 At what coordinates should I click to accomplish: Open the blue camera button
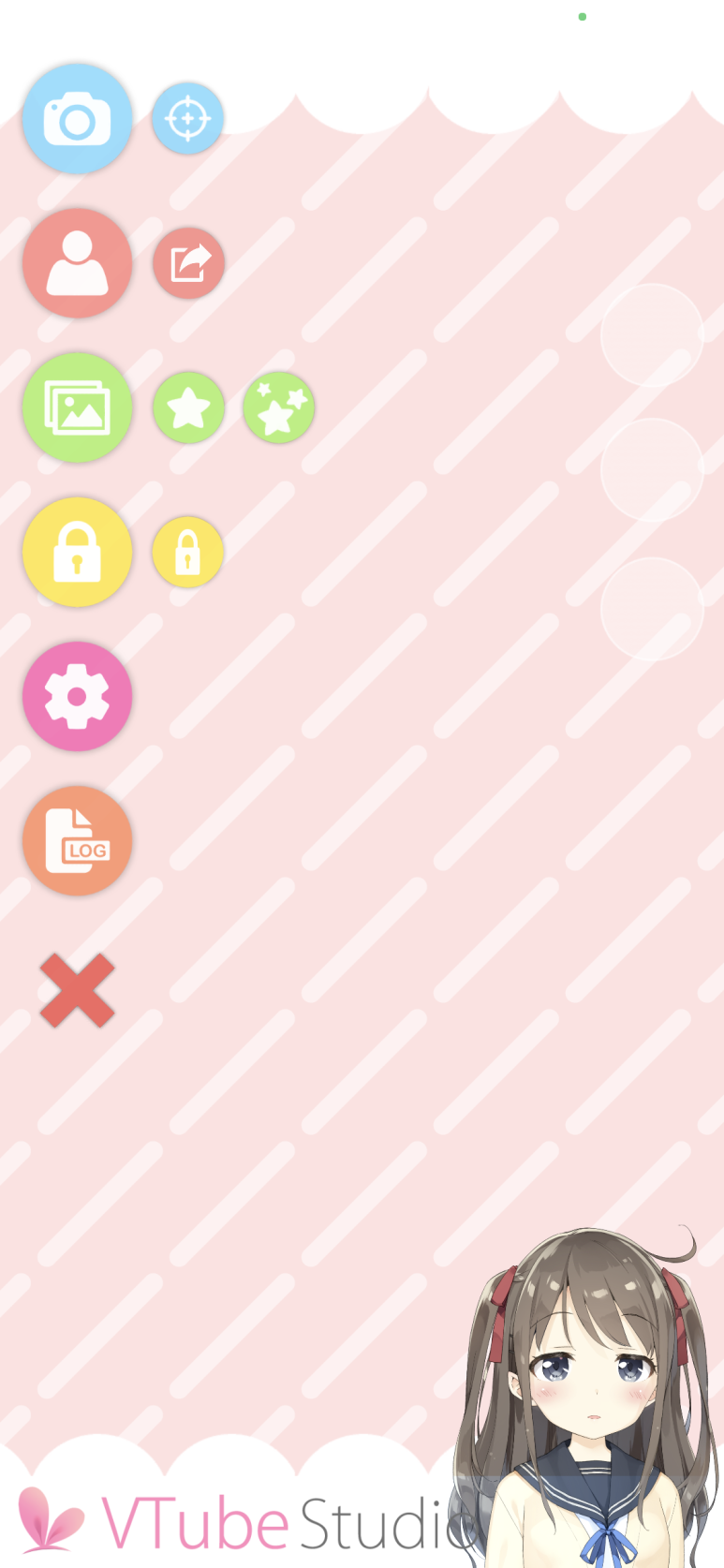(77, 119)
